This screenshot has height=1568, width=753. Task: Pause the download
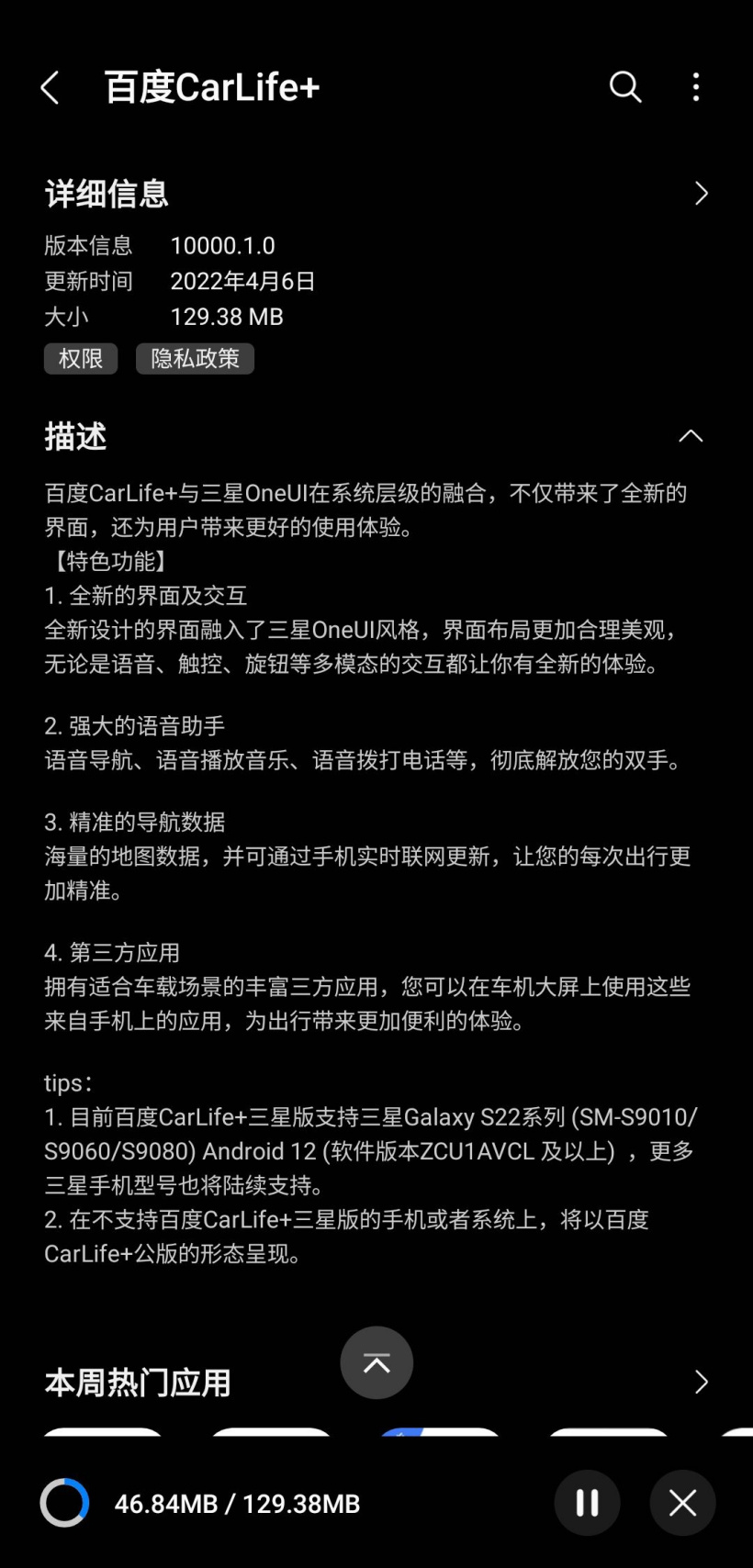pos(588,1503)
